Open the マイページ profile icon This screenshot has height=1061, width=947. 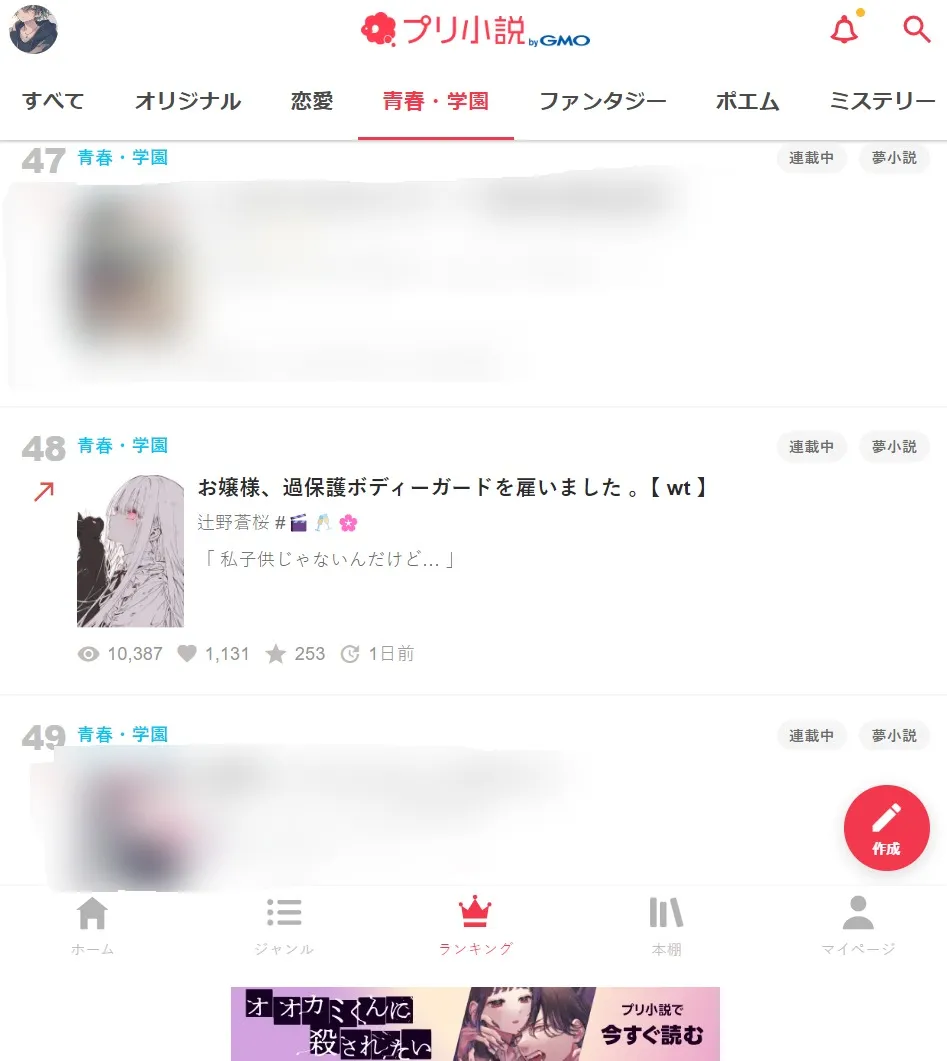pos(857,912)
